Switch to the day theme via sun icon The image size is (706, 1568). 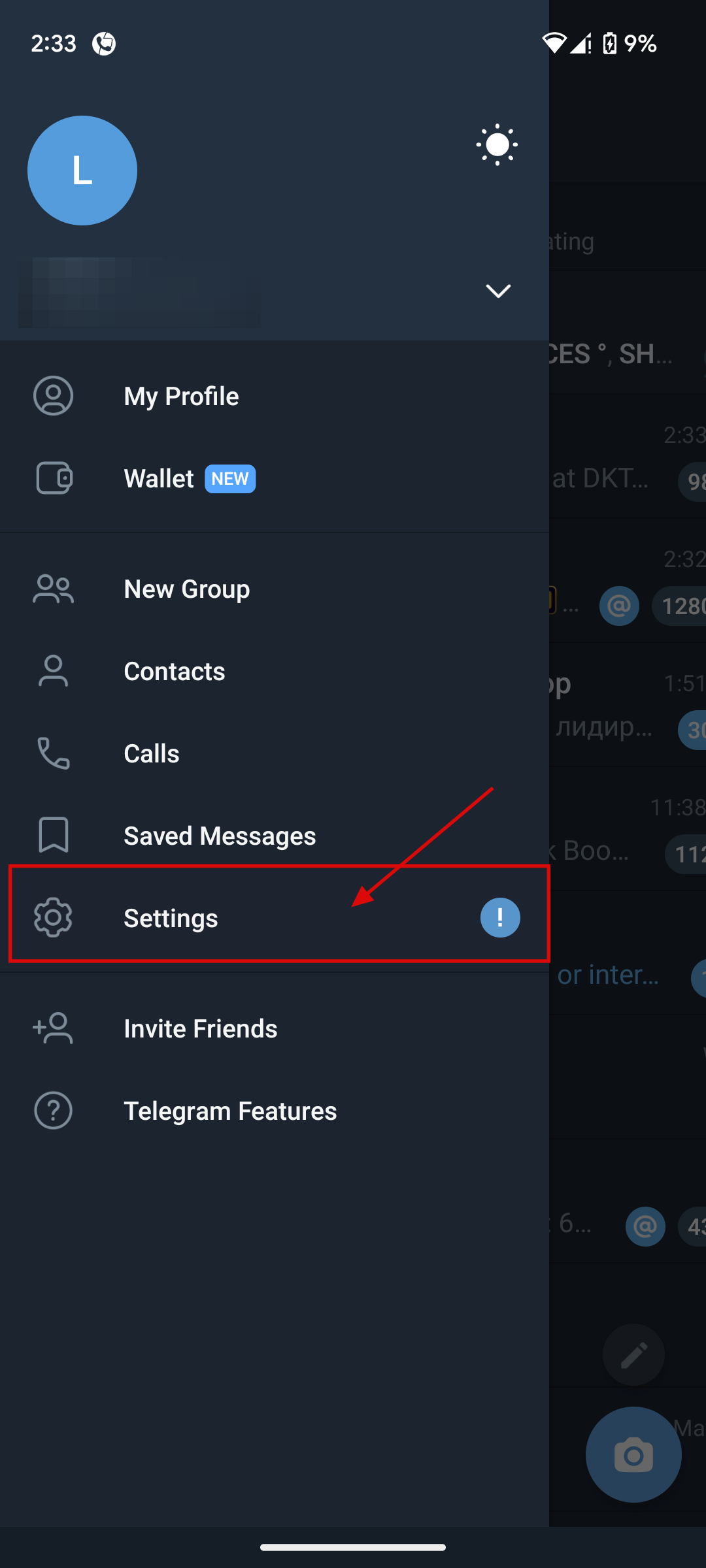pos(497,144)
